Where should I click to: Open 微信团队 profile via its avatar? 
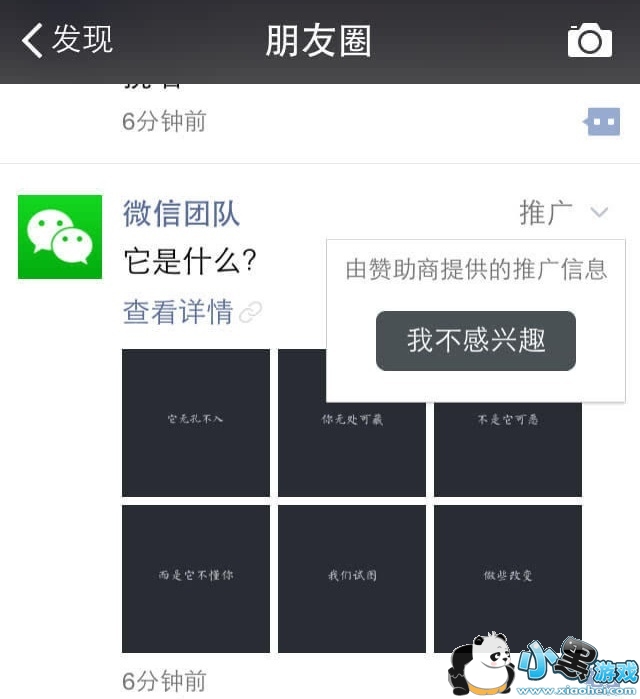[60, 237]
